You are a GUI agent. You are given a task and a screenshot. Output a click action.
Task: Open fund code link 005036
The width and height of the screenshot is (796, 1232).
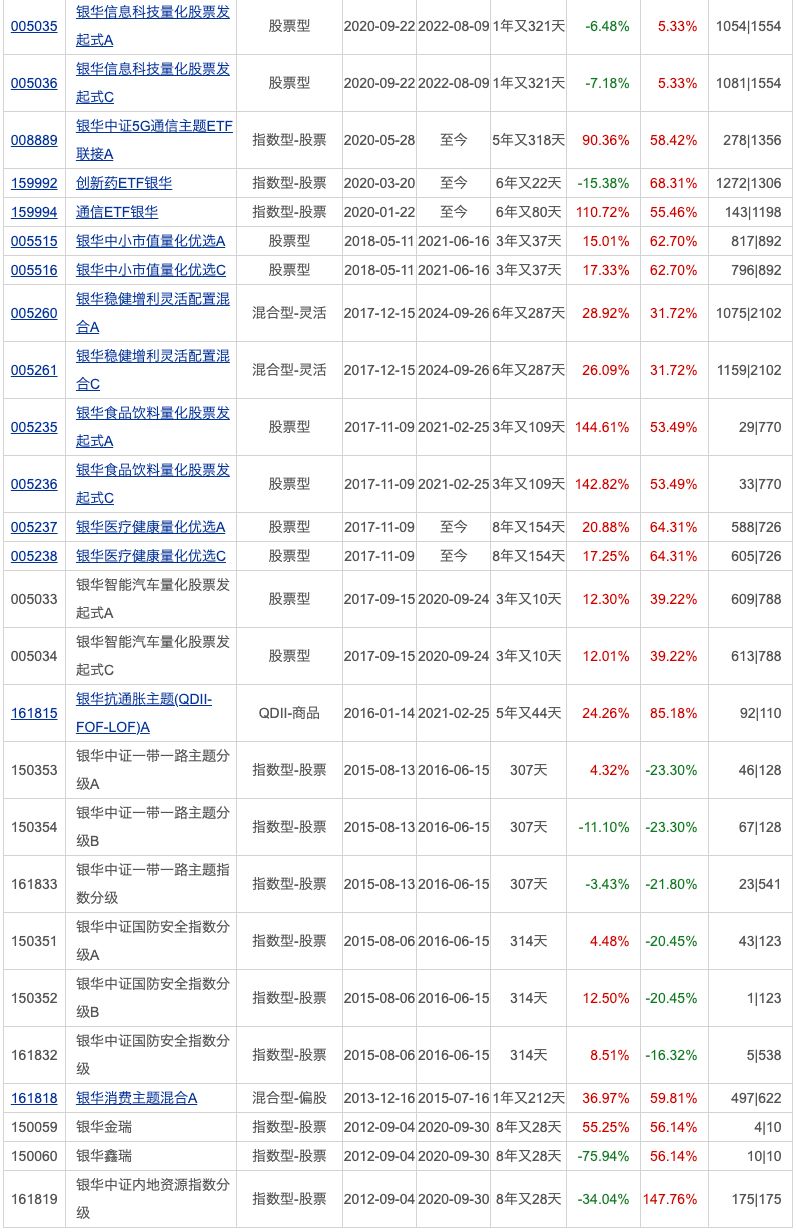coord(31,83)
